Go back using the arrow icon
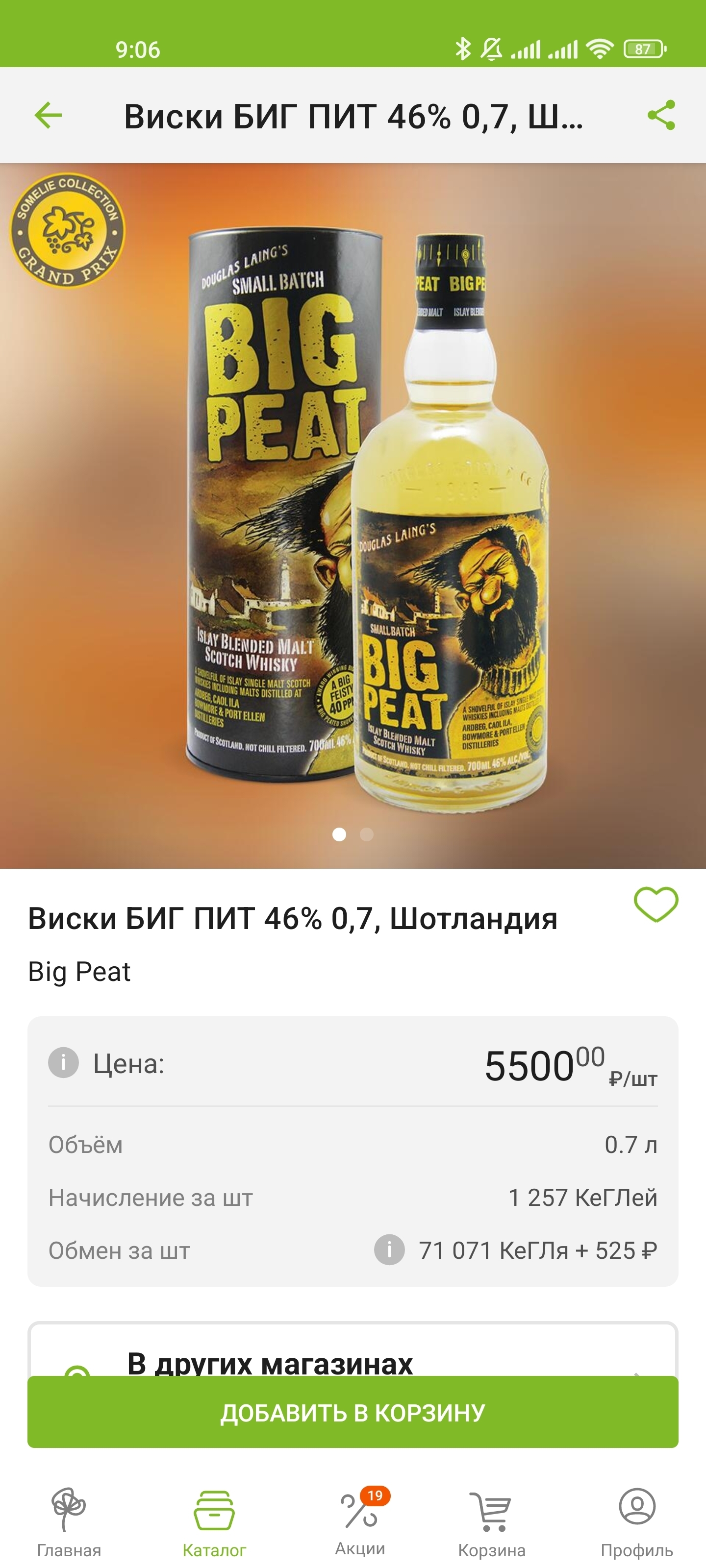This screenshot has width=706, height=1568. (49, 116)
